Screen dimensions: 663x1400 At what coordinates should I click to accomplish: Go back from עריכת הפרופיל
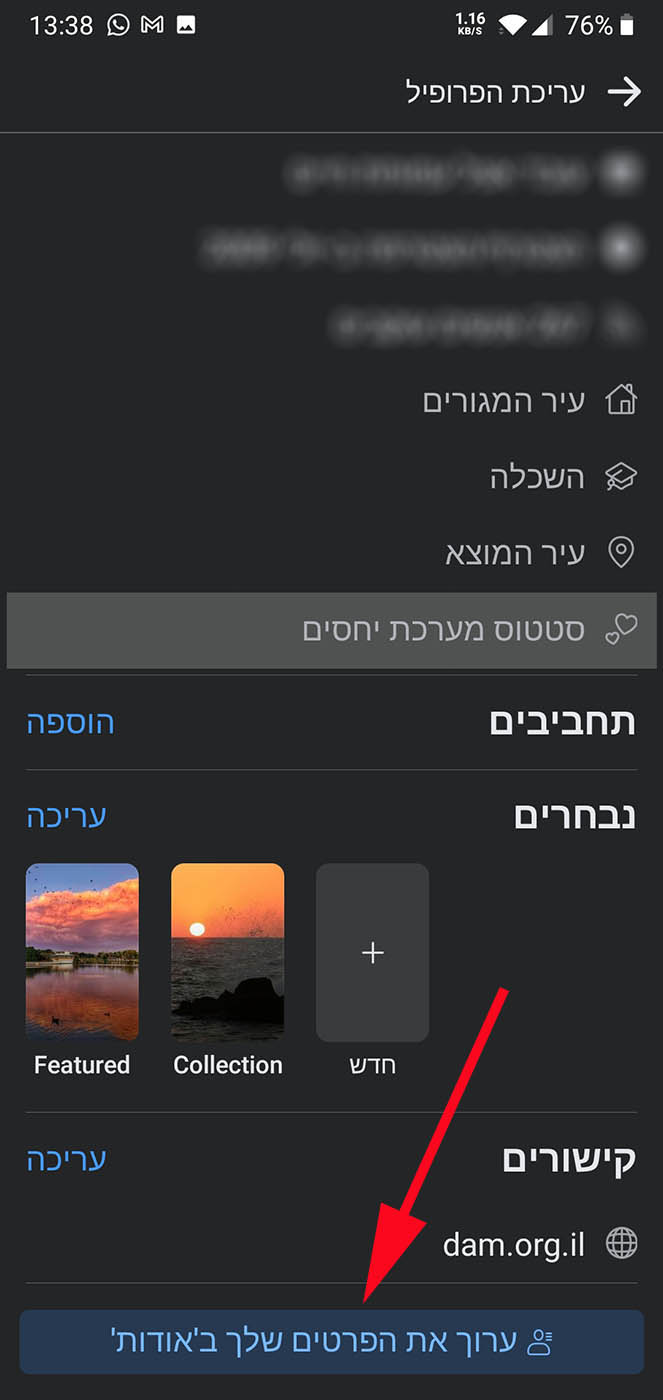tap(624, 93)
